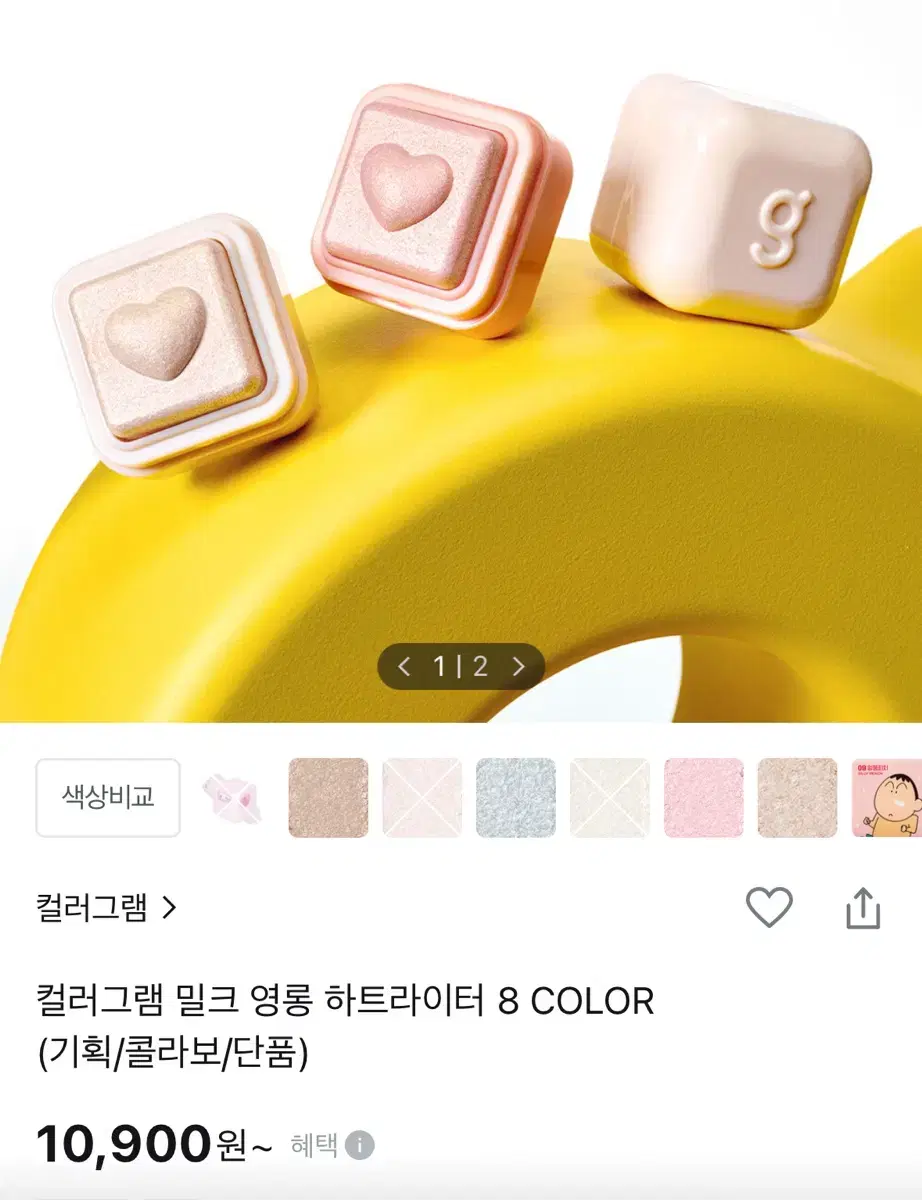Select the light pink cross-marked swatch
922x1200 pixels.
(423, 797)
